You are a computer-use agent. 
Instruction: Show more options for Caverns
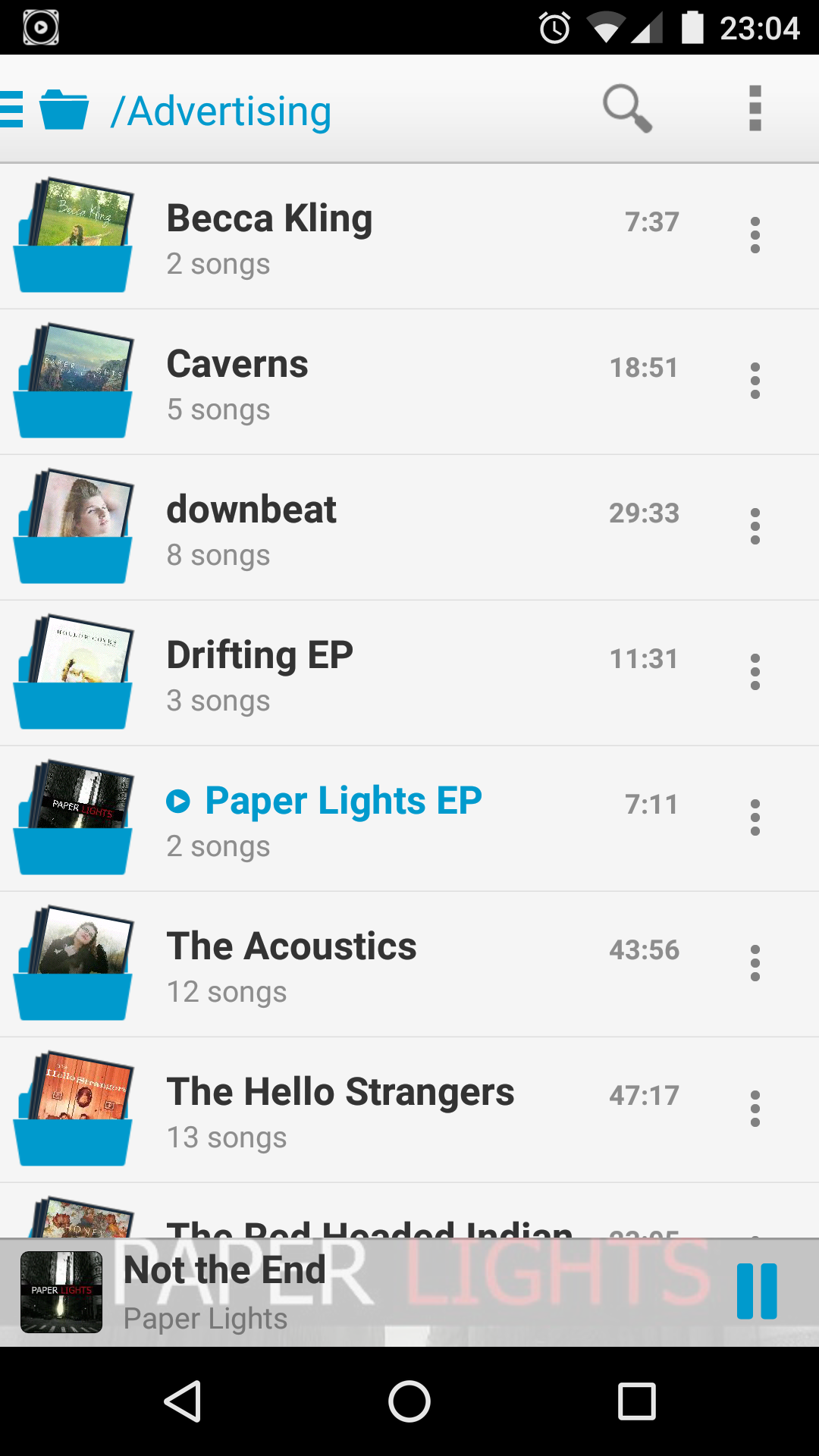pyautogui.click(x=755, y=381)
